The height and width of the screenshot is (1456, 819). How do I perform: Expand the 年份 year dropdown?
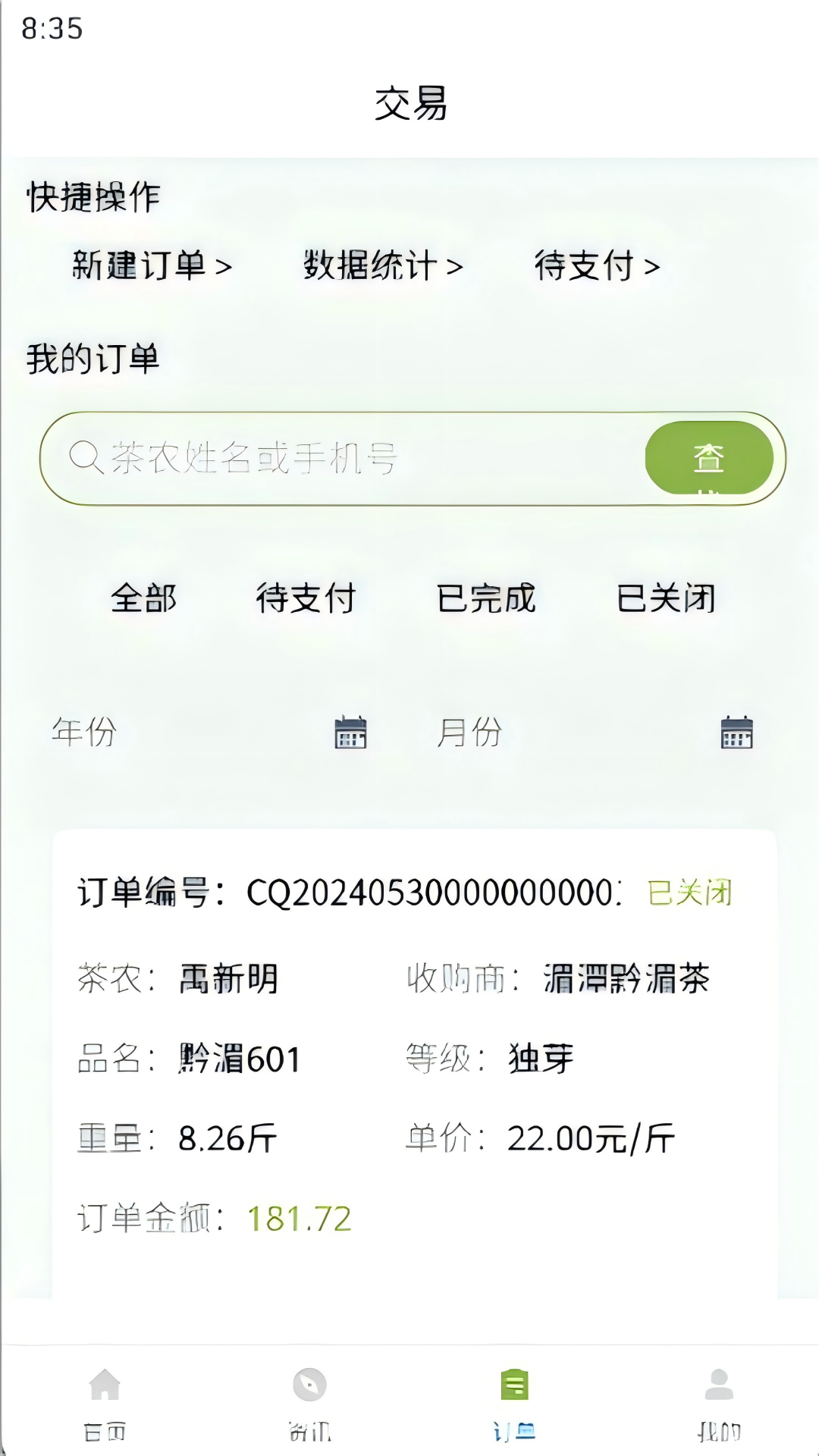click(x=83, y=733)
